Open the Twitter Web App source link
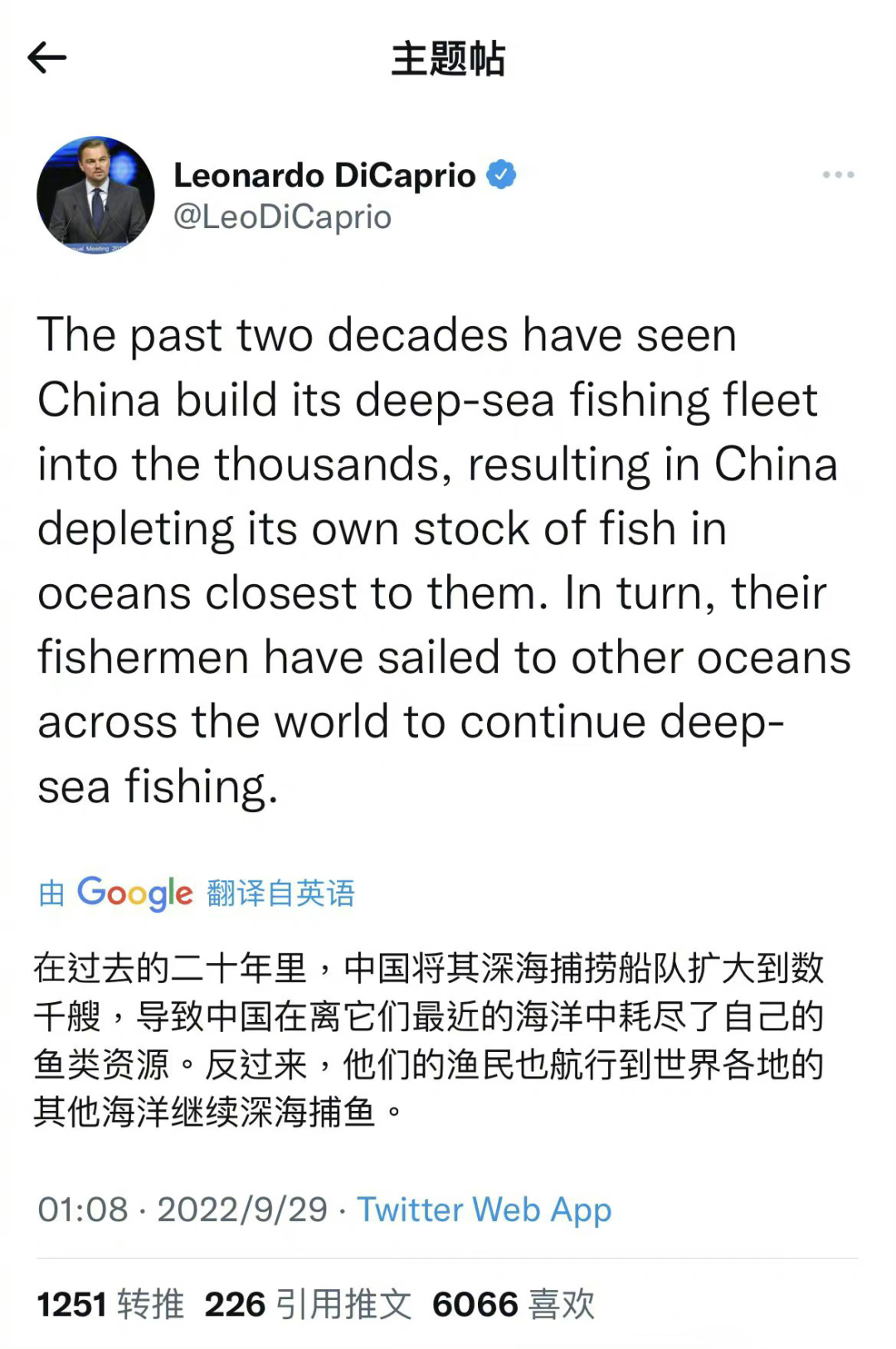 (484, 1210)
